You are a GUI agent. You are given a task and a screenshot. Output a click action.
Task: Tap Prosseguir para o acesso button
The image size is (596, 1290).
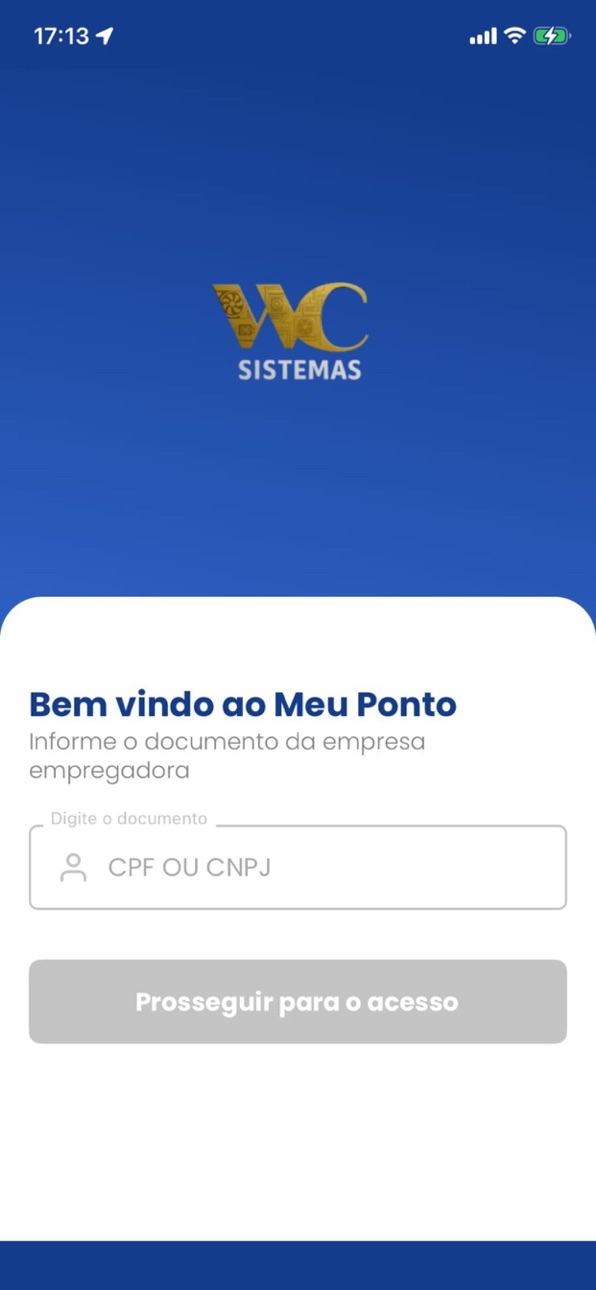298,1002
